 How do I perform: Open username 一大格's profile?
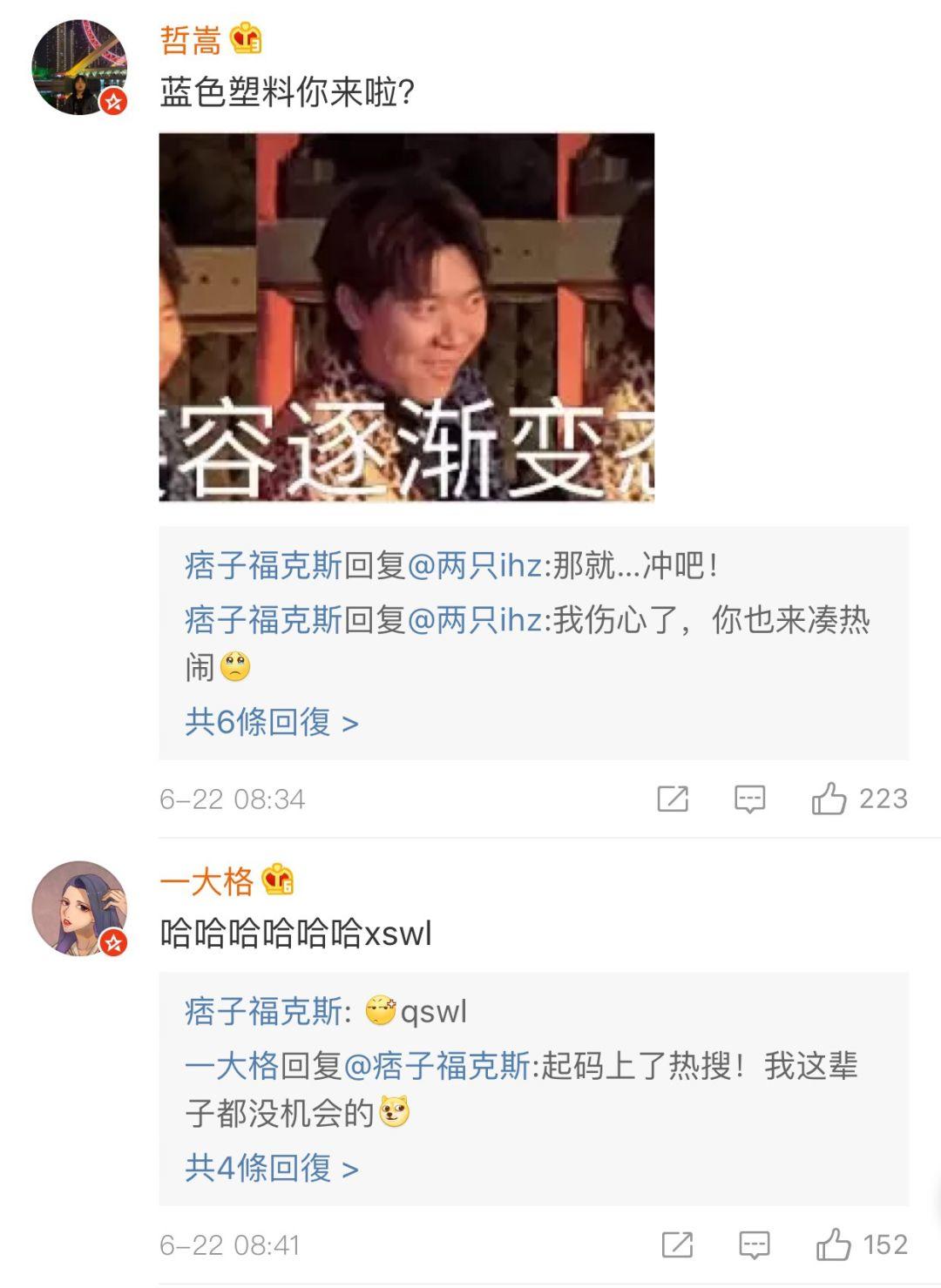click(206, 882)
